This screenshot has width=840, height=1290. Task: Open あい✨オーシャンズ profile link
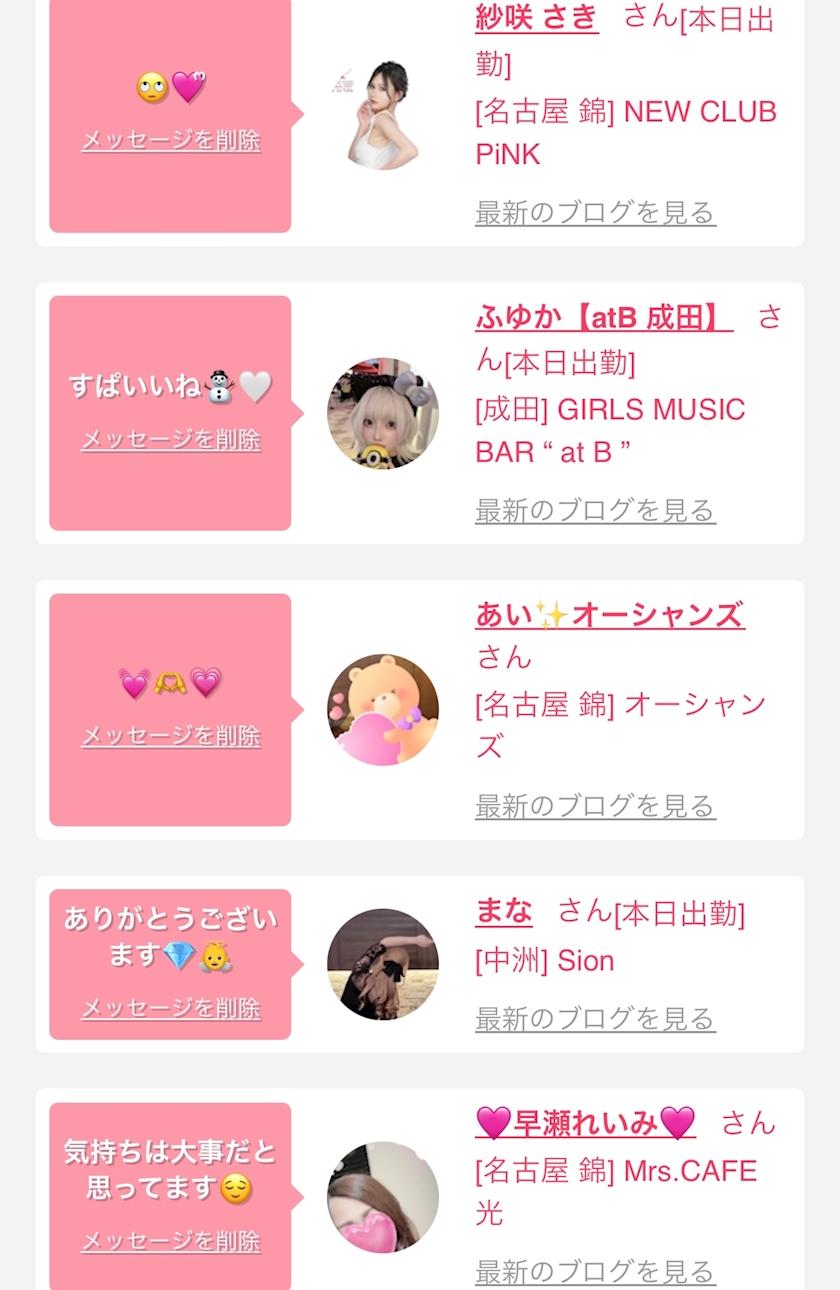(610, 615)
